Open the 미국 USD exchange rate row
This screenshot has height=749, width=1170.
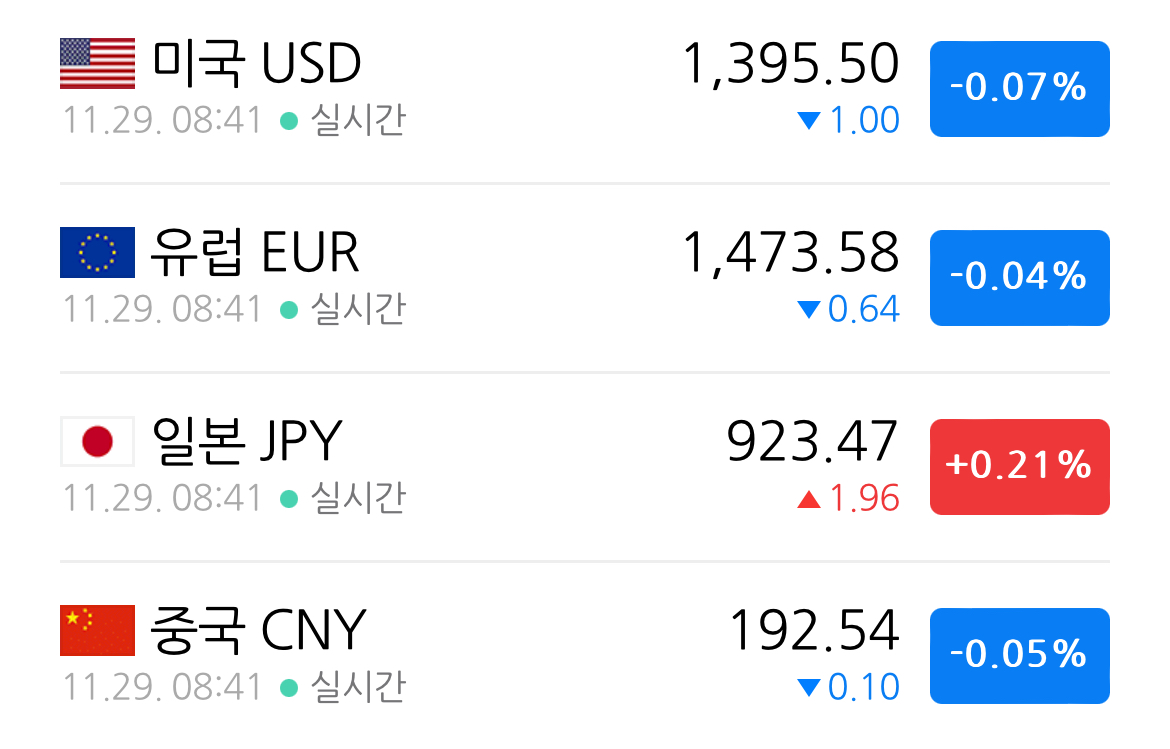(584, 90)
